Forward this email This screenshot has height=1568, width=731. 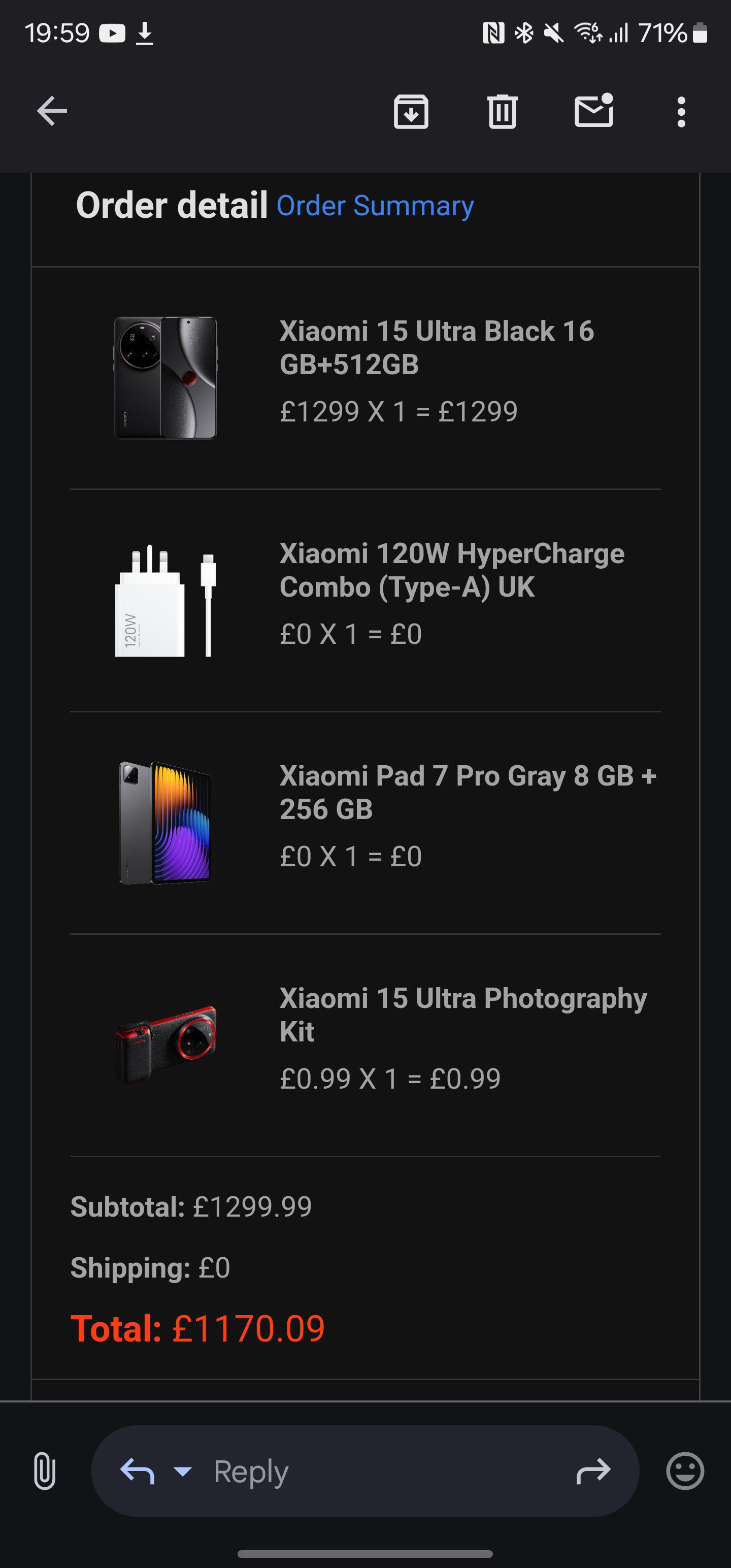tap(593, 1471)
